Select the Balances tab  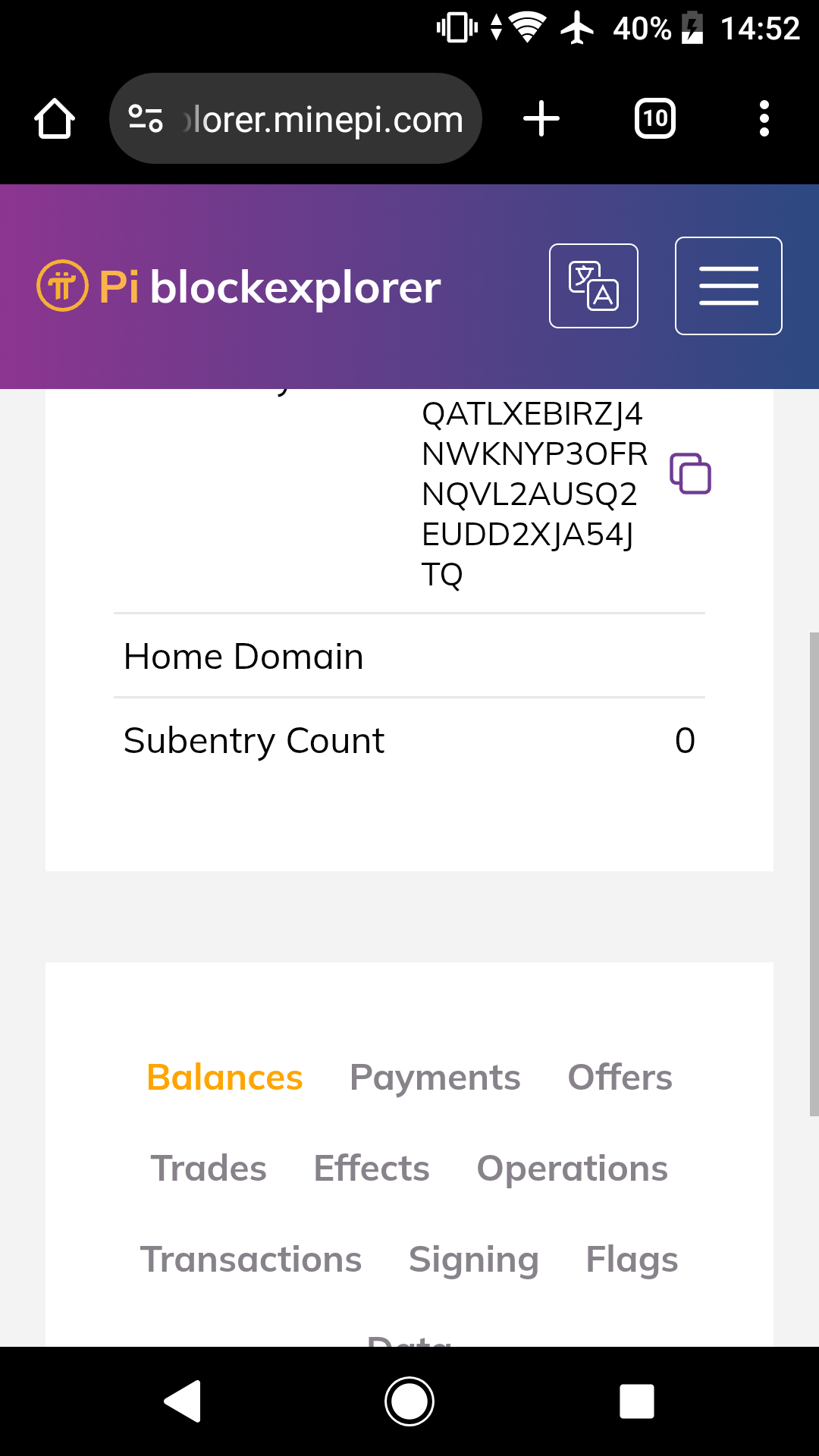pos(224,1078)
